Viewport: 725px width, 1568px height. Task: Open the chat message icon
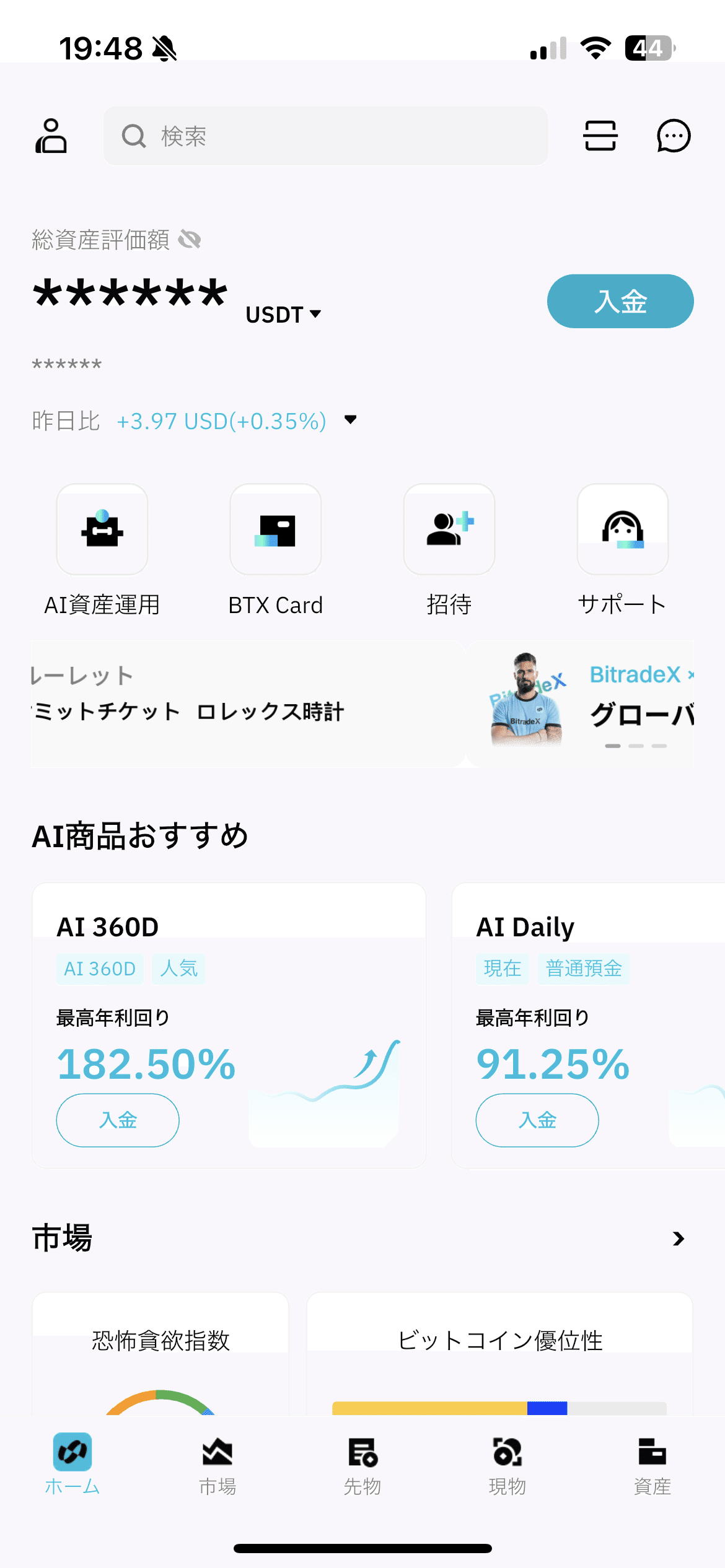pos(674,136)
